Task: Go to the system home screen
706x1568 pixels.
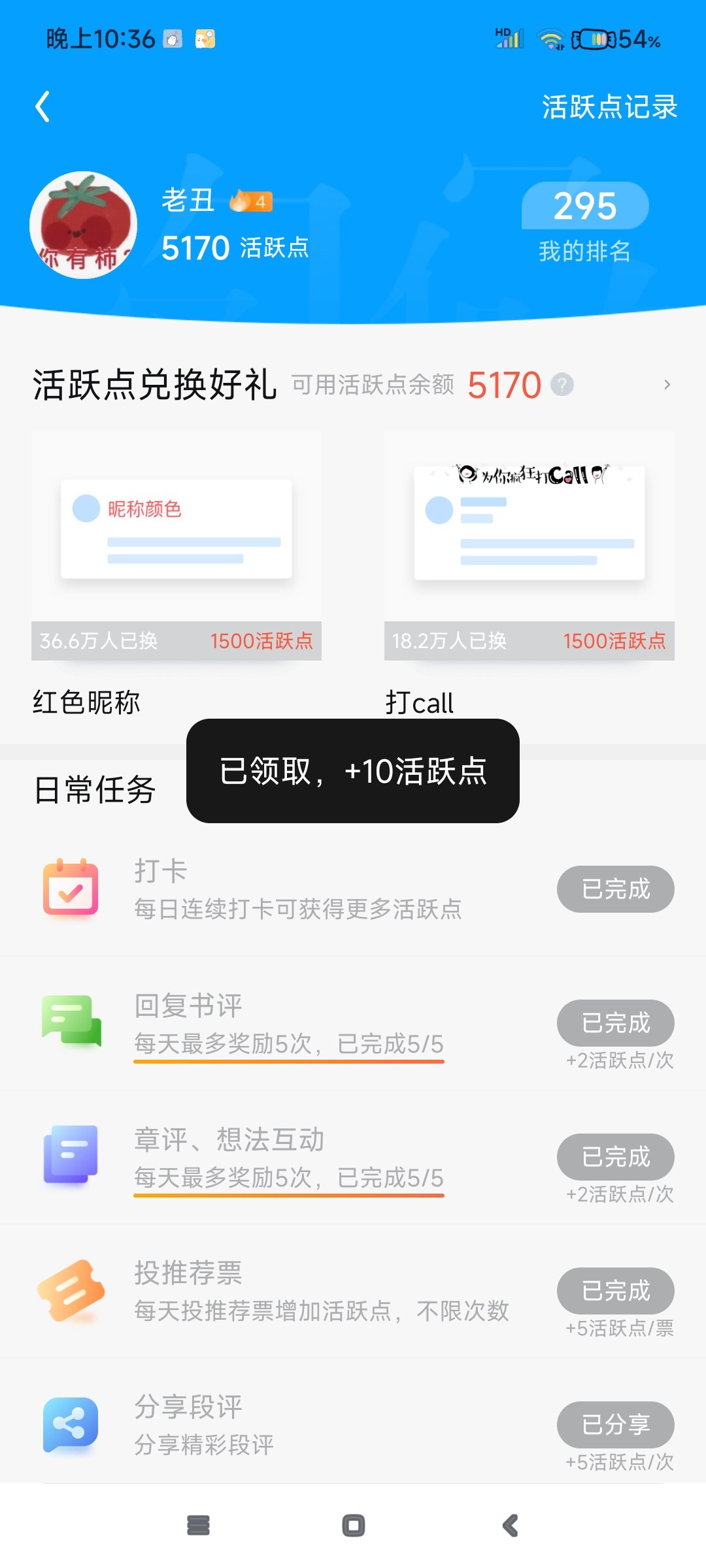Action: pos(354,1526)
